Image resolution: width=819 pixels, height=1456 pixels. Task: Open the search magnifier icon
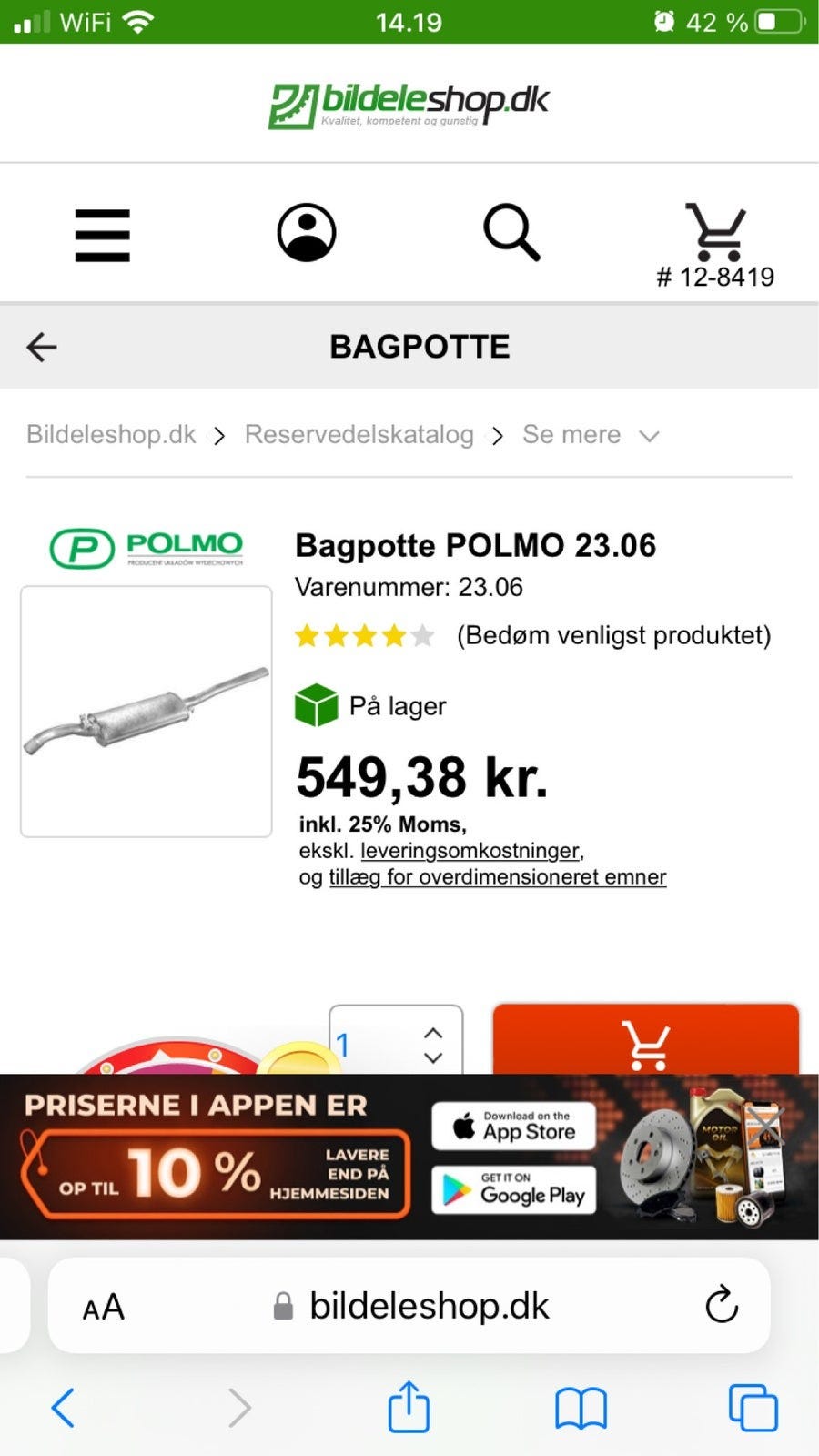[x=511, y=234]
